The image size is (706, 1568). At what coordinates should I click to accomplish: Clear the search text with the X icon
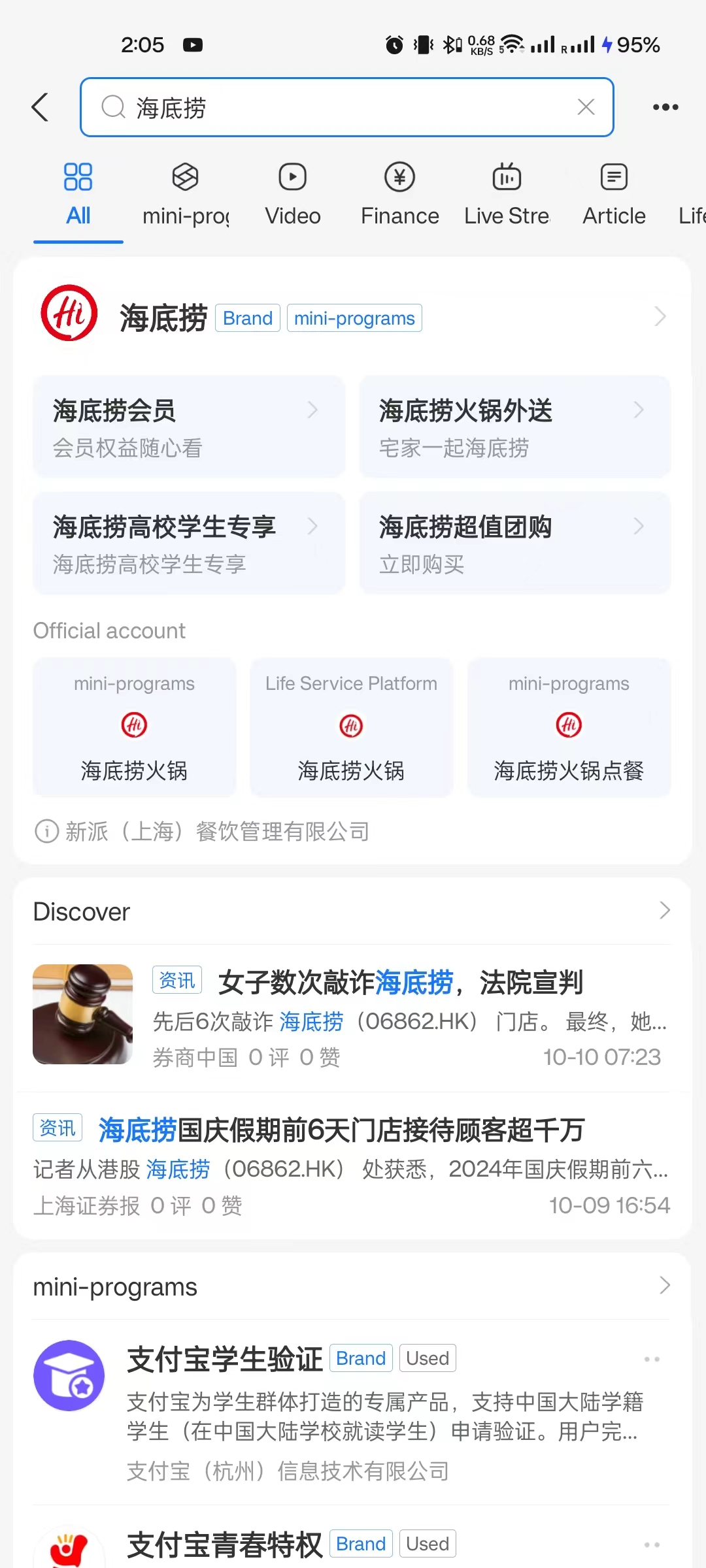click(x=586, y=107)
